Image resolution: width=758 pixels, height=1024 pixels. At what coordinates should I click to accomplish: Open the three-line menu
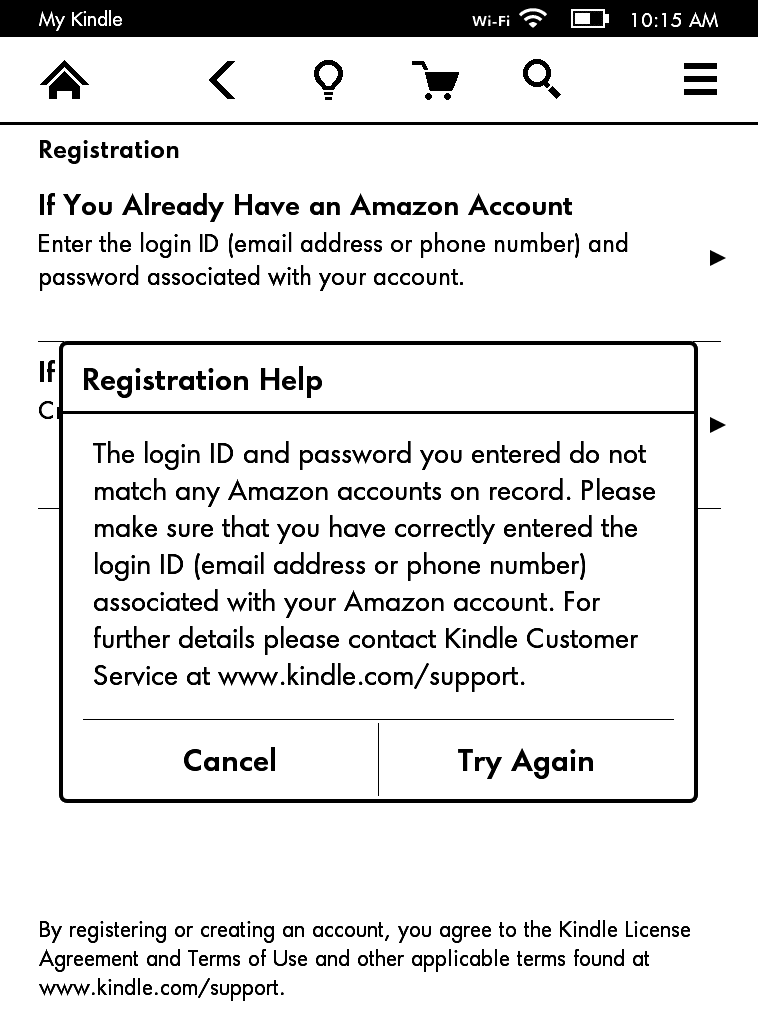click(x=700, y=79)
